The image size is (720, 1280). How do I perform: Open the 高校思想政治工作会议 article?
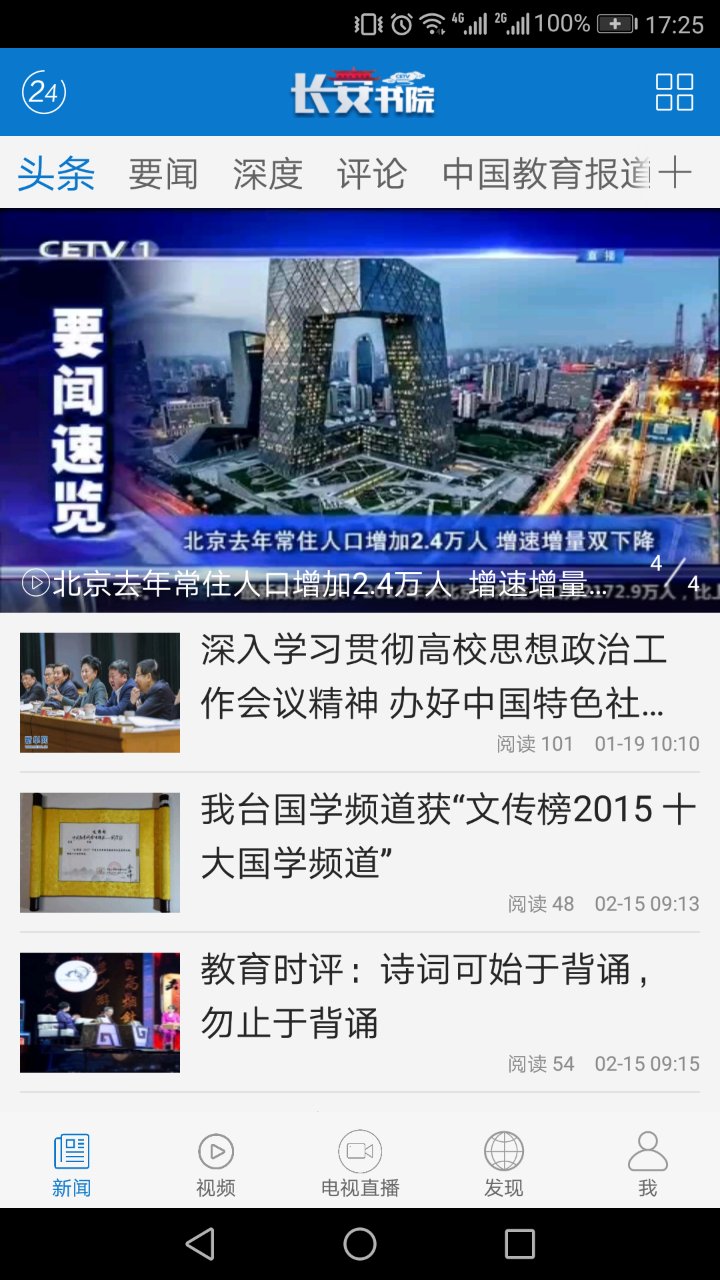tap(440, 690)
